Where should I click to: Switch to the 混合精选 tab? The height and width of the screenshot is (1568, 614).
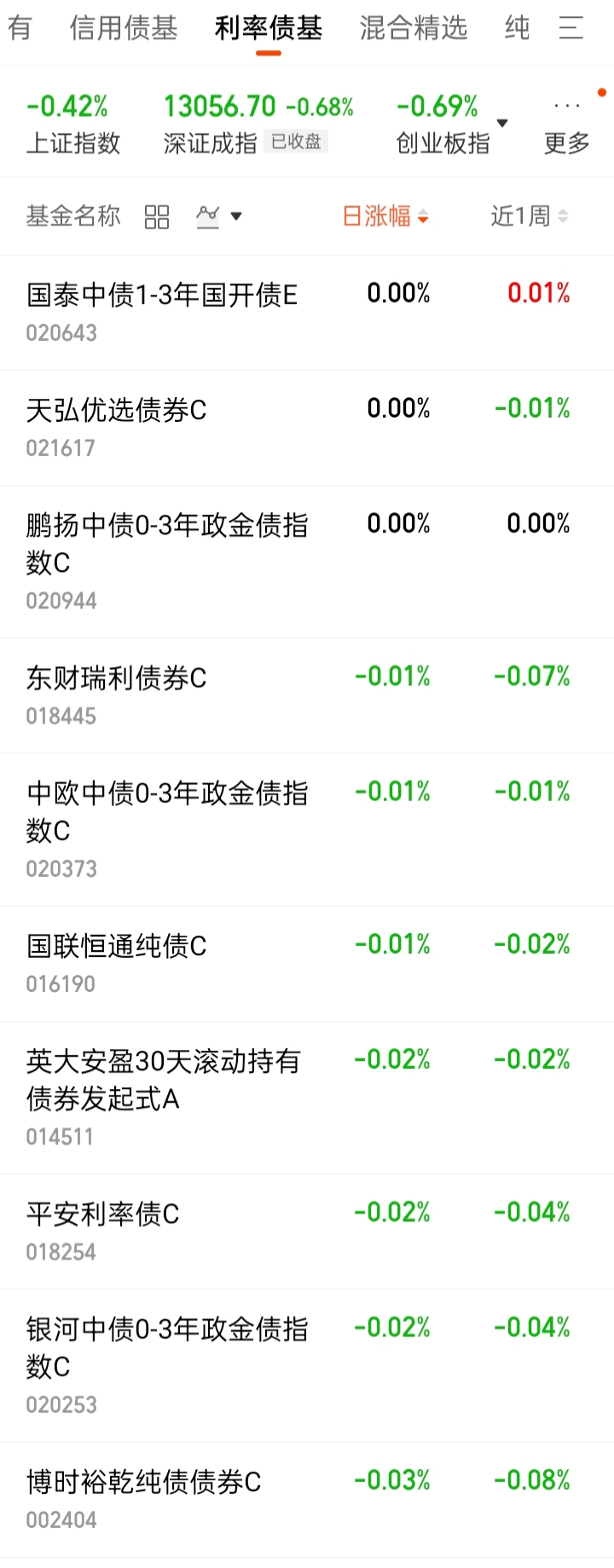point(413,28)
